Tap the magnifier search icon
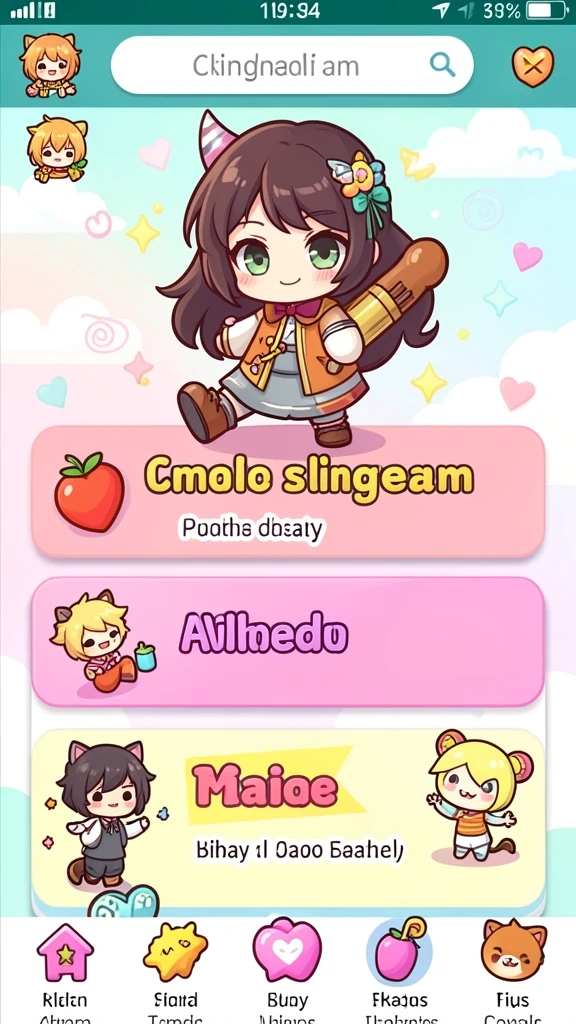Screen dimensions: 576x1024 [442, 65]
